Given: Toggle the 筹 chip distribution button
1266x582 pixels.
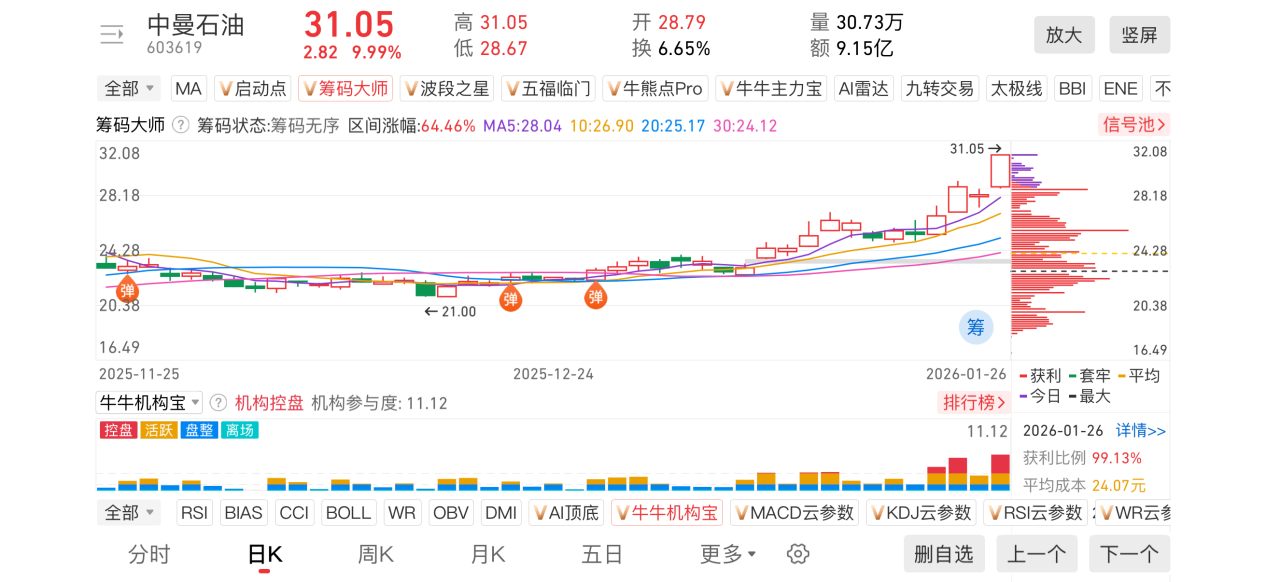Looking at the screenshot, I should 975,327.
